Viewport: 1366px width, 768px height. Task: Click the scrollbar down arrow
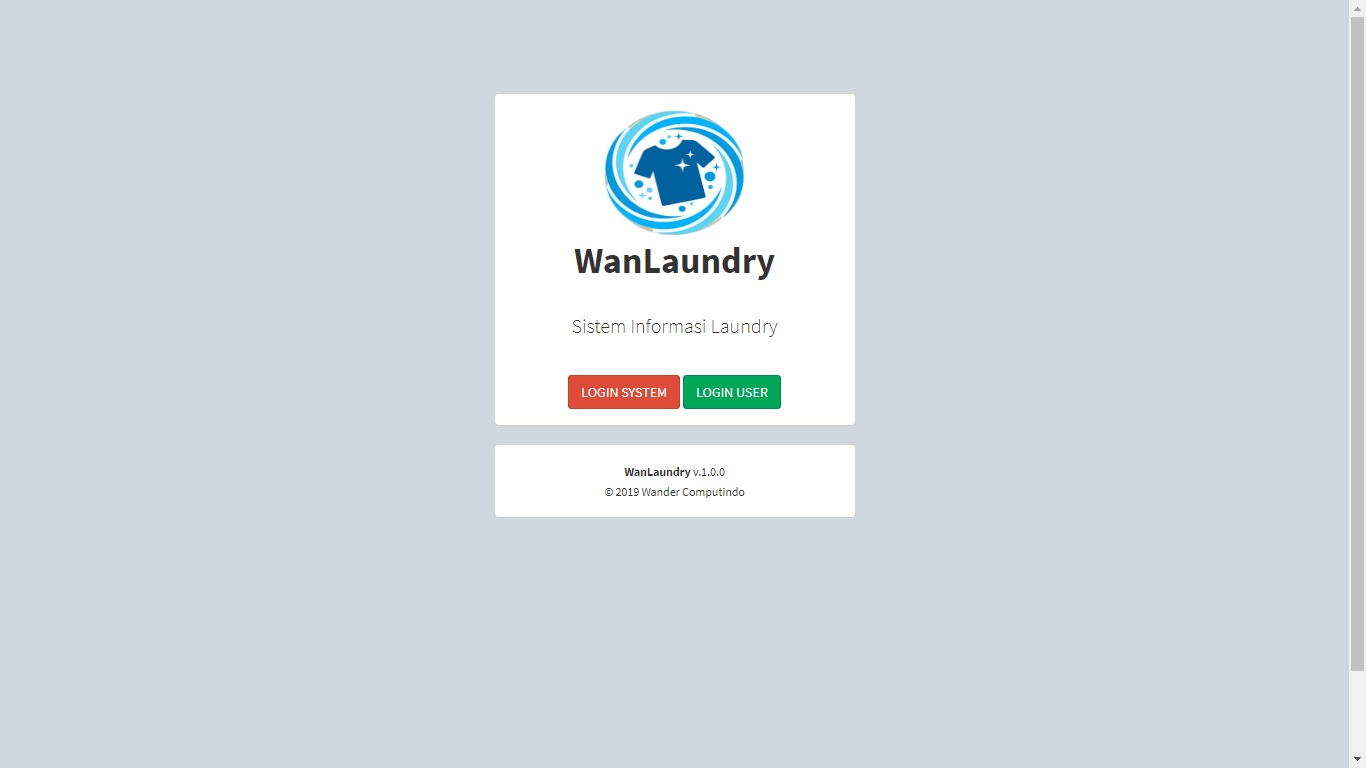[x=1357, y=759]
